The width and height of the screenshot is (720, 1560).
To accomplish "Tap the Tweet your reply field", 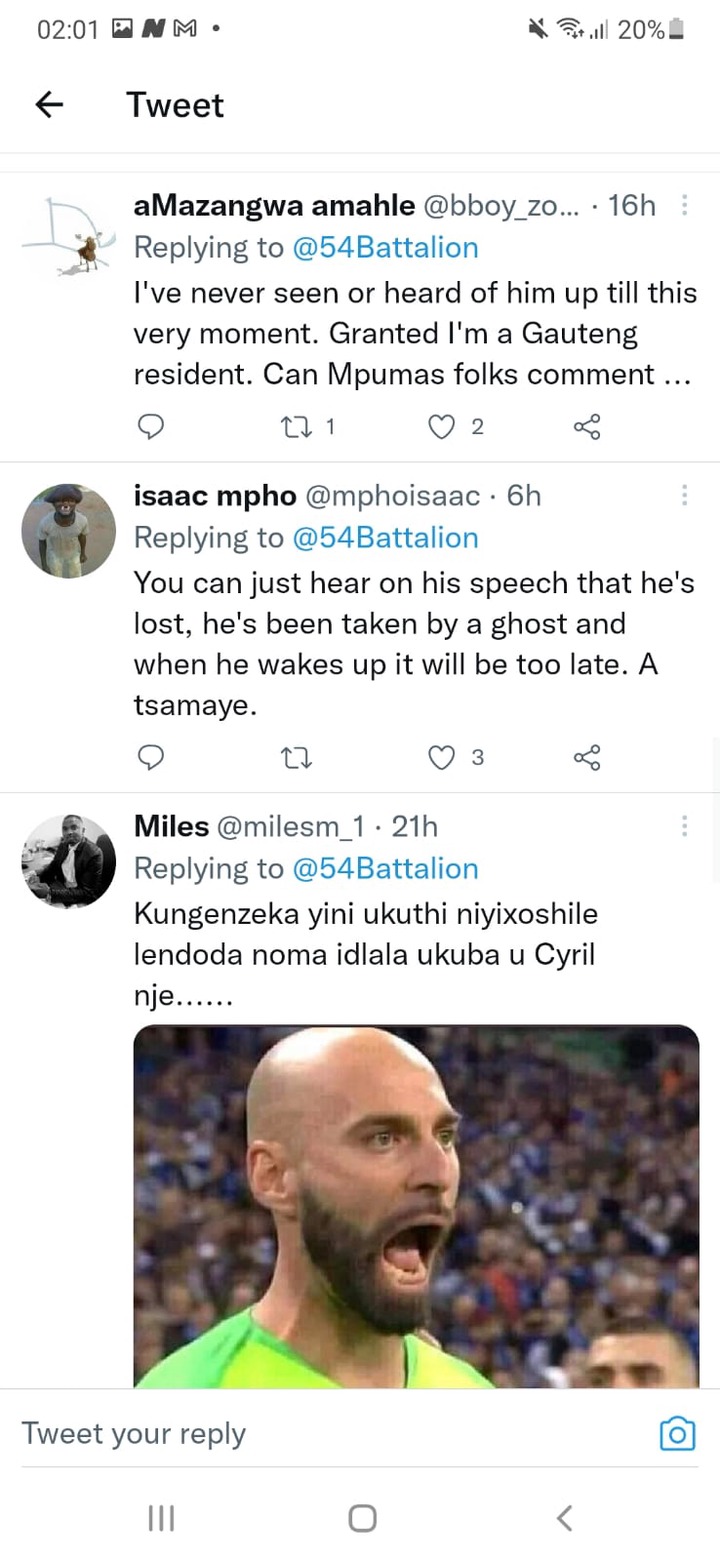I will tap(330, 1433).
